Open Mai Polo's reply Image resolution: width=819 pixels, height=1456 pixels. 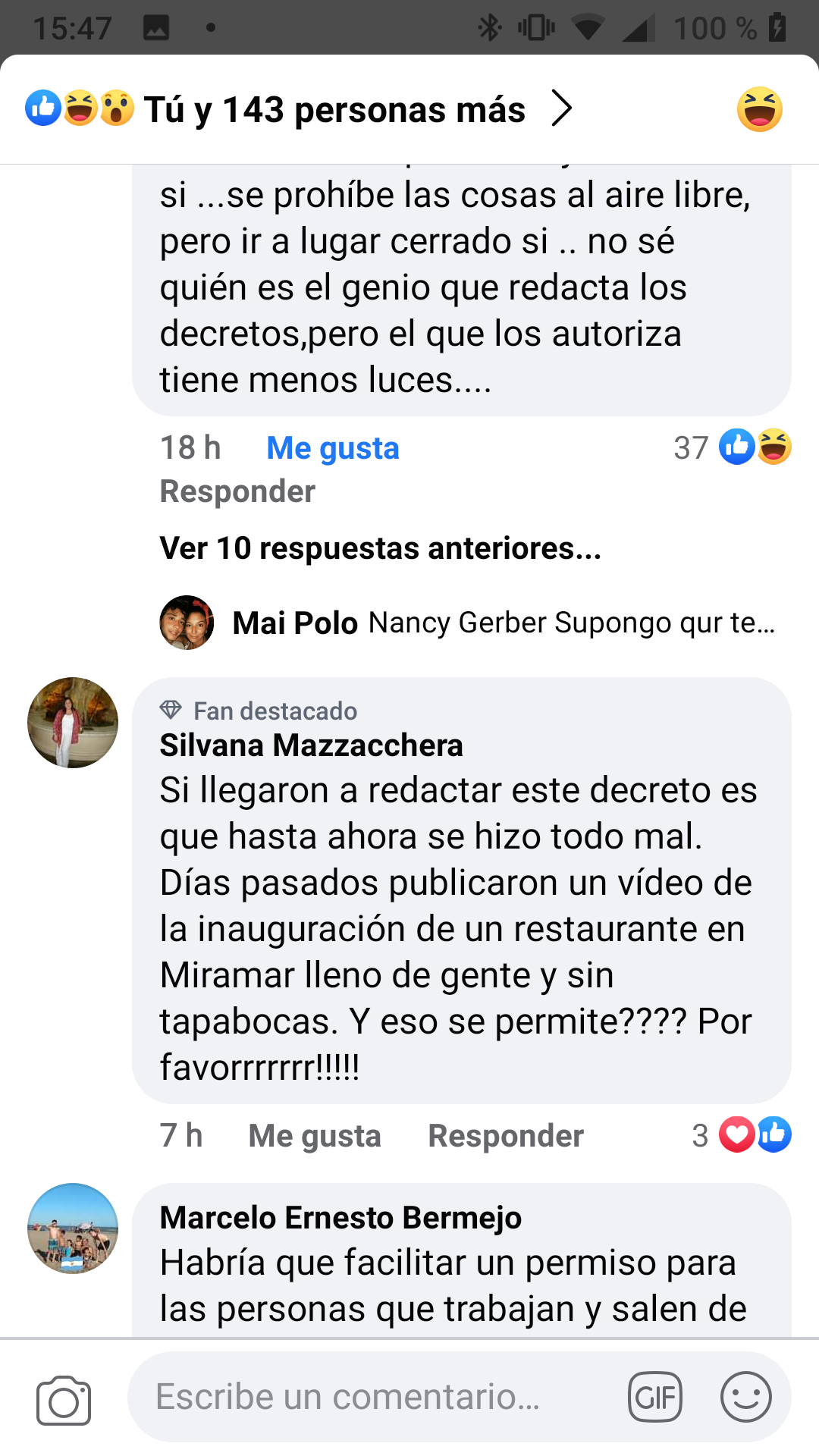[x=467, y=623]
